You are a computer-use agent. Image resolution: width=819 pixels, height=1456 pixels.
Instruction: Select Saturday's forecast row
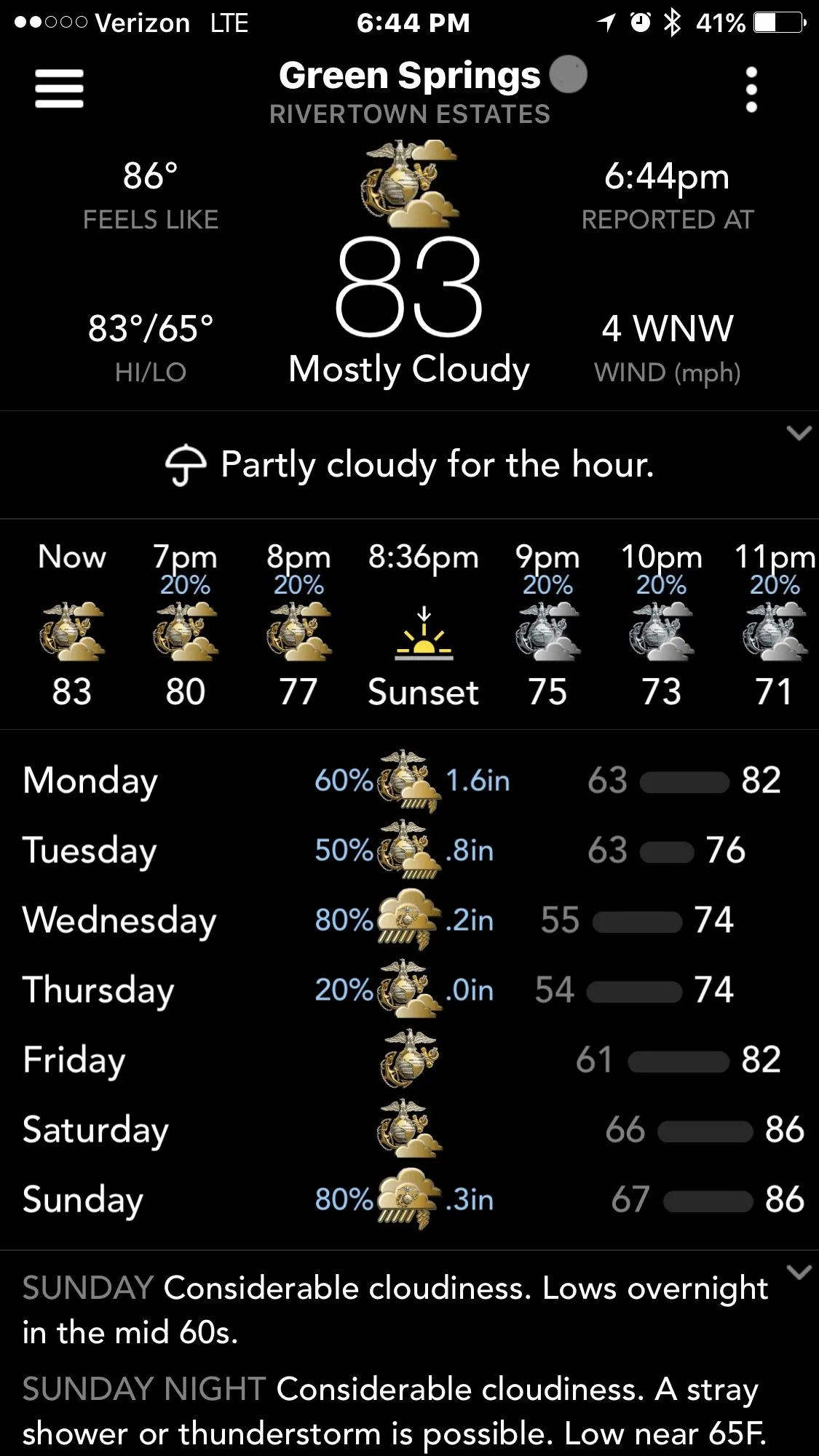(95, 1130)
